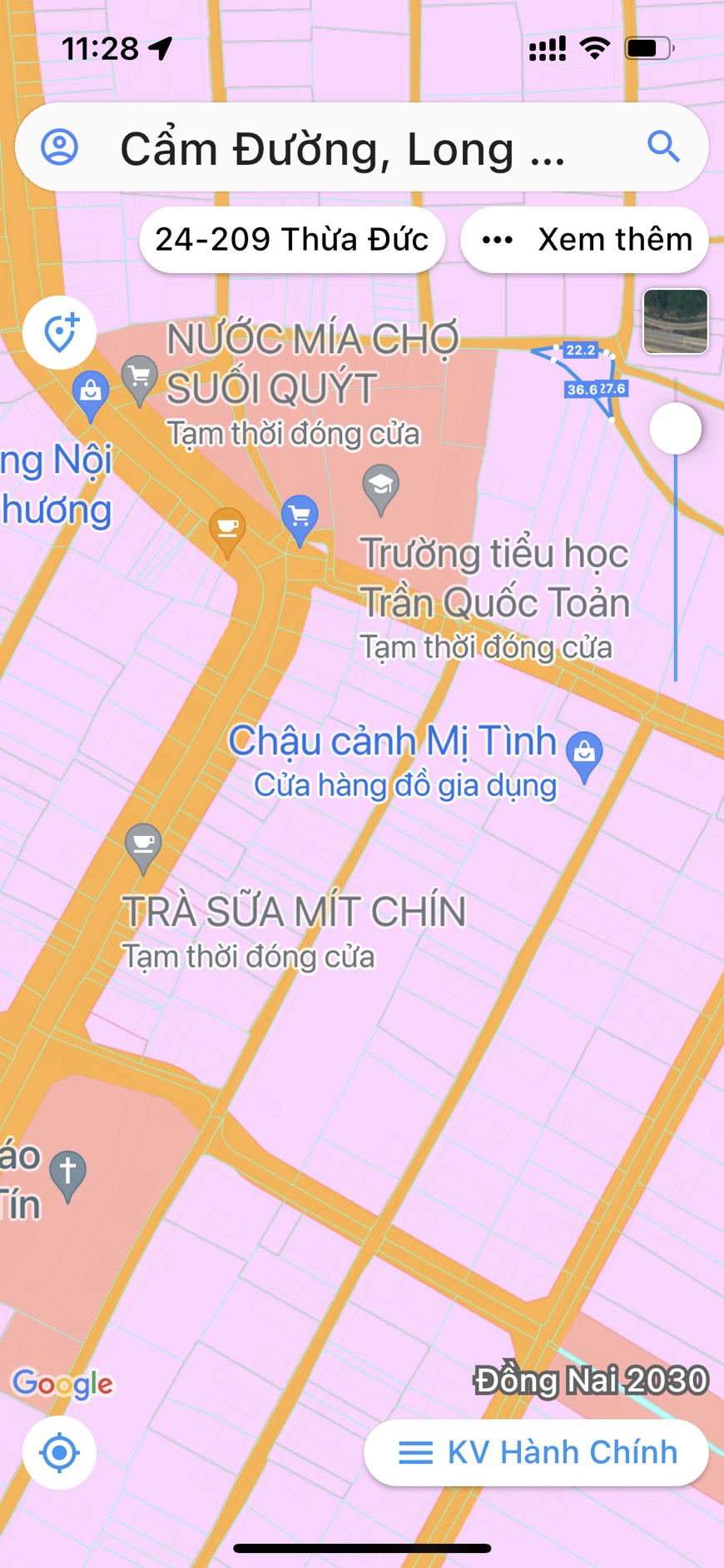Open the user profile icon
This screenshot has width=724, height=1568.
point(60,147)
